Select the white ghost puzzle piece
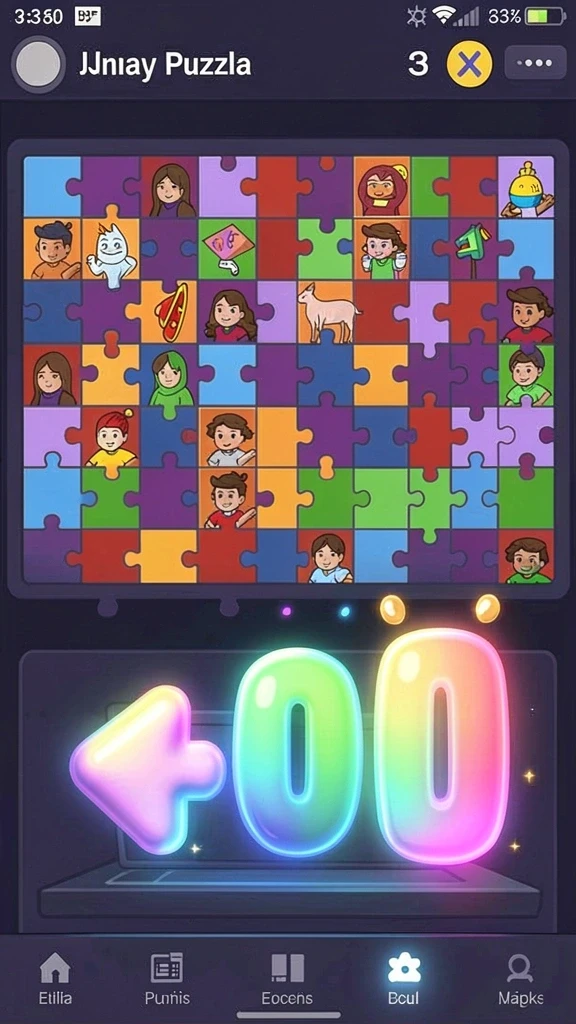Screen dimensions: 576x1024 [111, 251]
